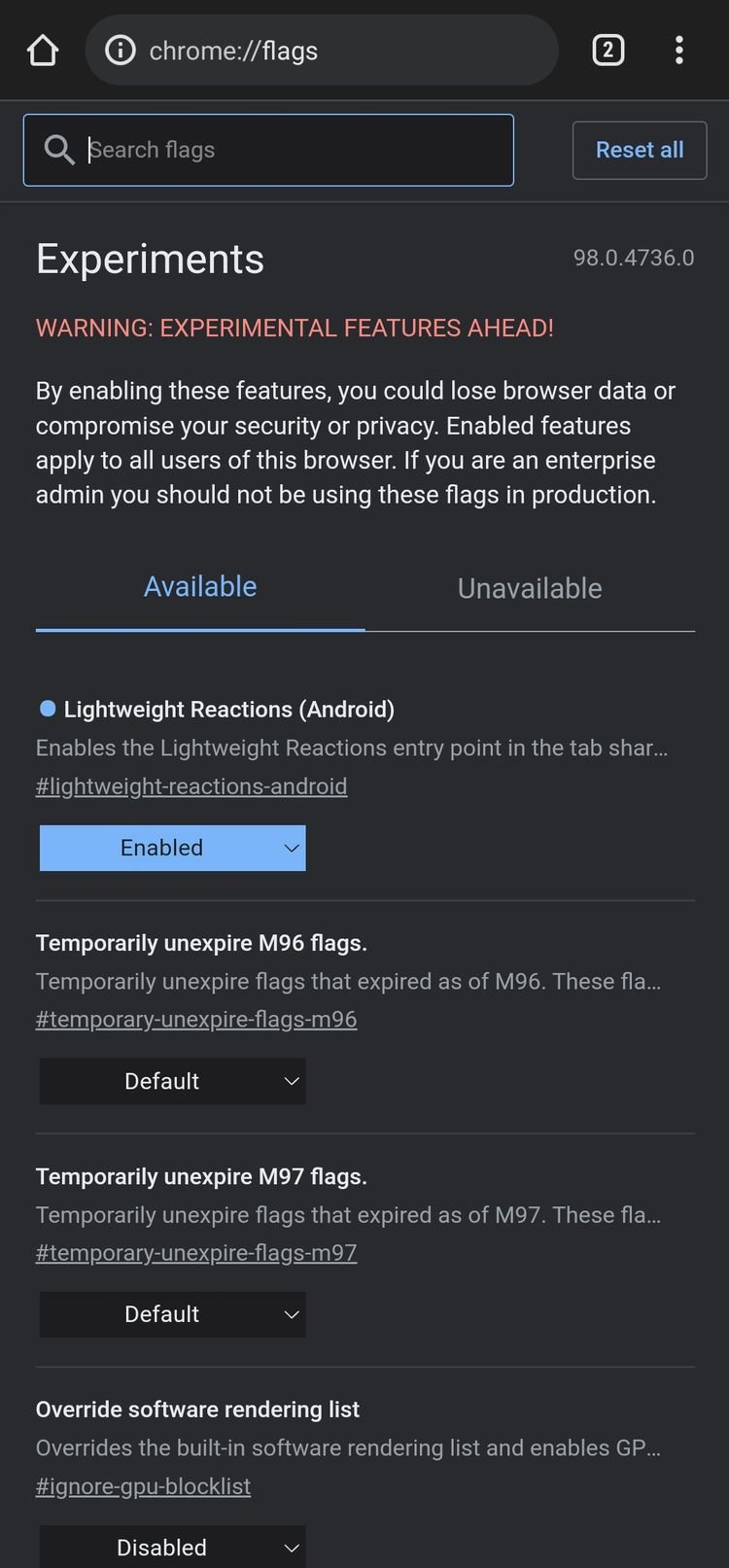This screenshot has height=1568, width=729.
Task: Expand the Disabled dropdown for software rendering list
Action: (x=173, y=1547)
